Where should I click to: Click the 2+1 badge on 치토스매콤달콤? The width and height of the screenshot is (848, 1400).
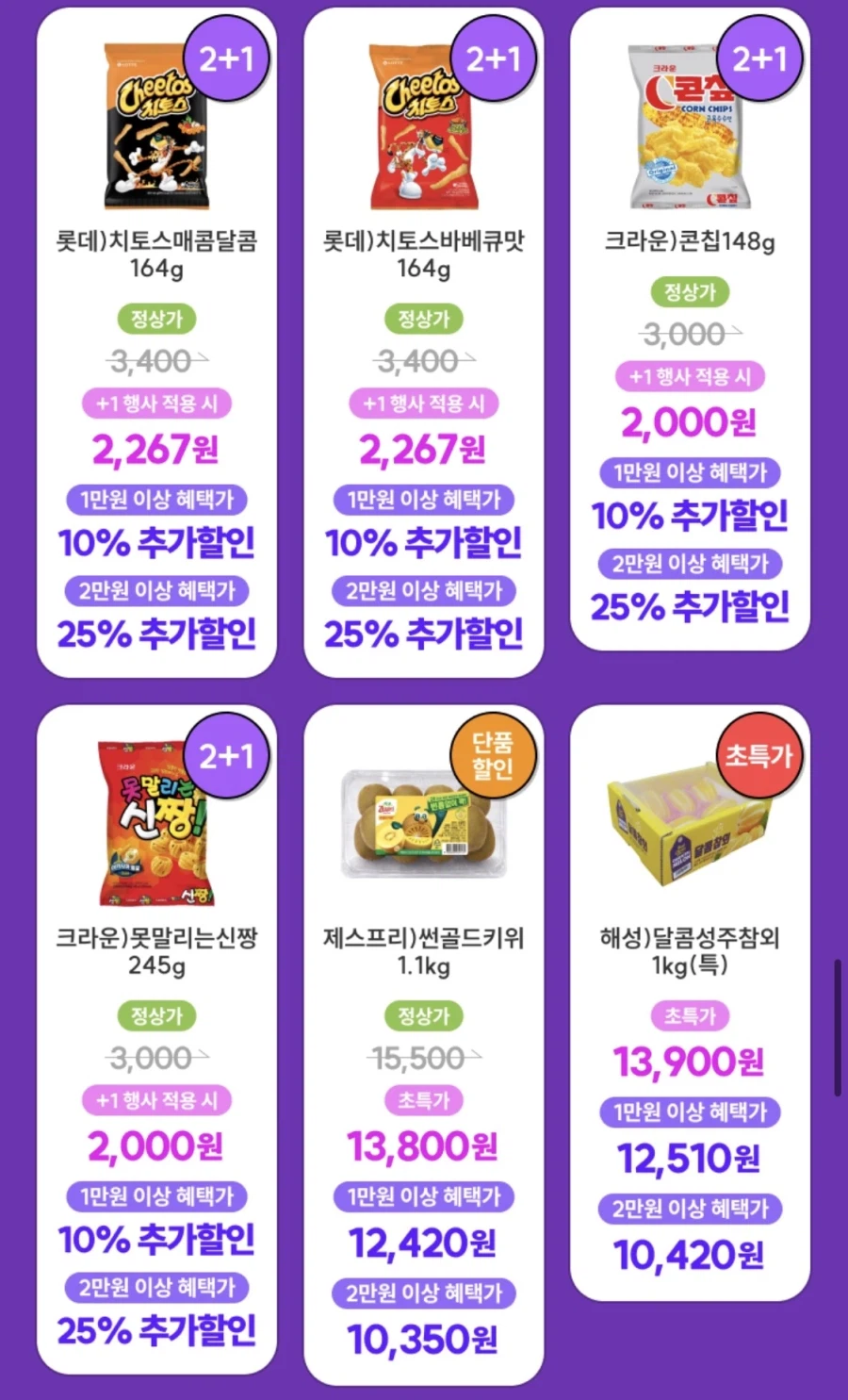pos(228,58)
